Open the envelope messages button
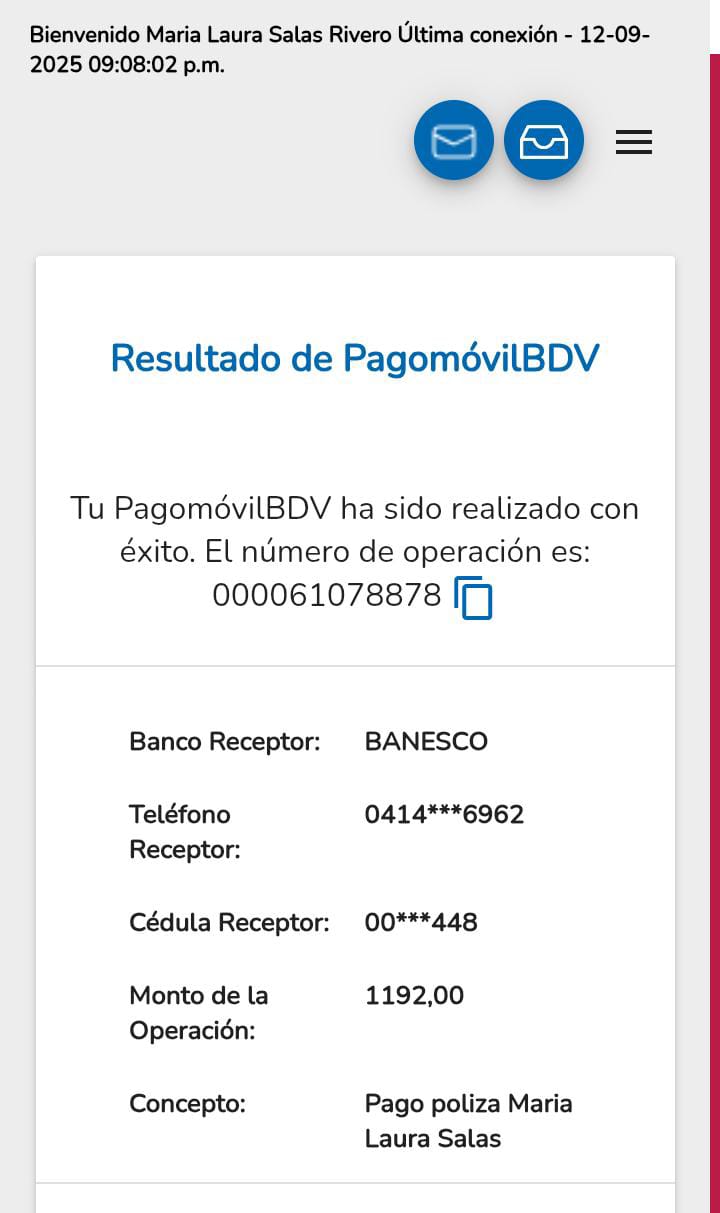 [x=454, y=142]
